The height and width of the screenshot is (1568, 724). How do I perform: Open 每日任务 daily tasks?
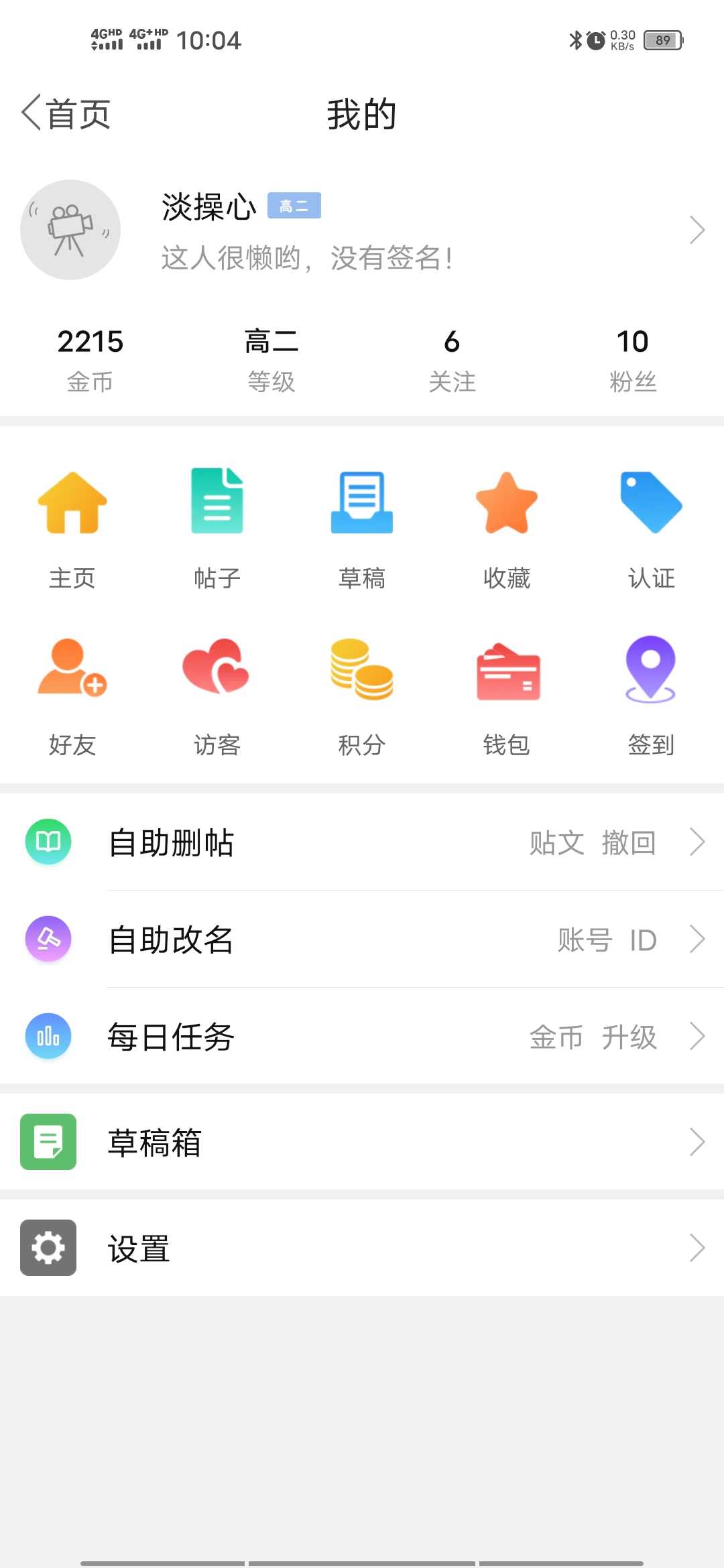pyautogui.click(x=362, y=1037)
